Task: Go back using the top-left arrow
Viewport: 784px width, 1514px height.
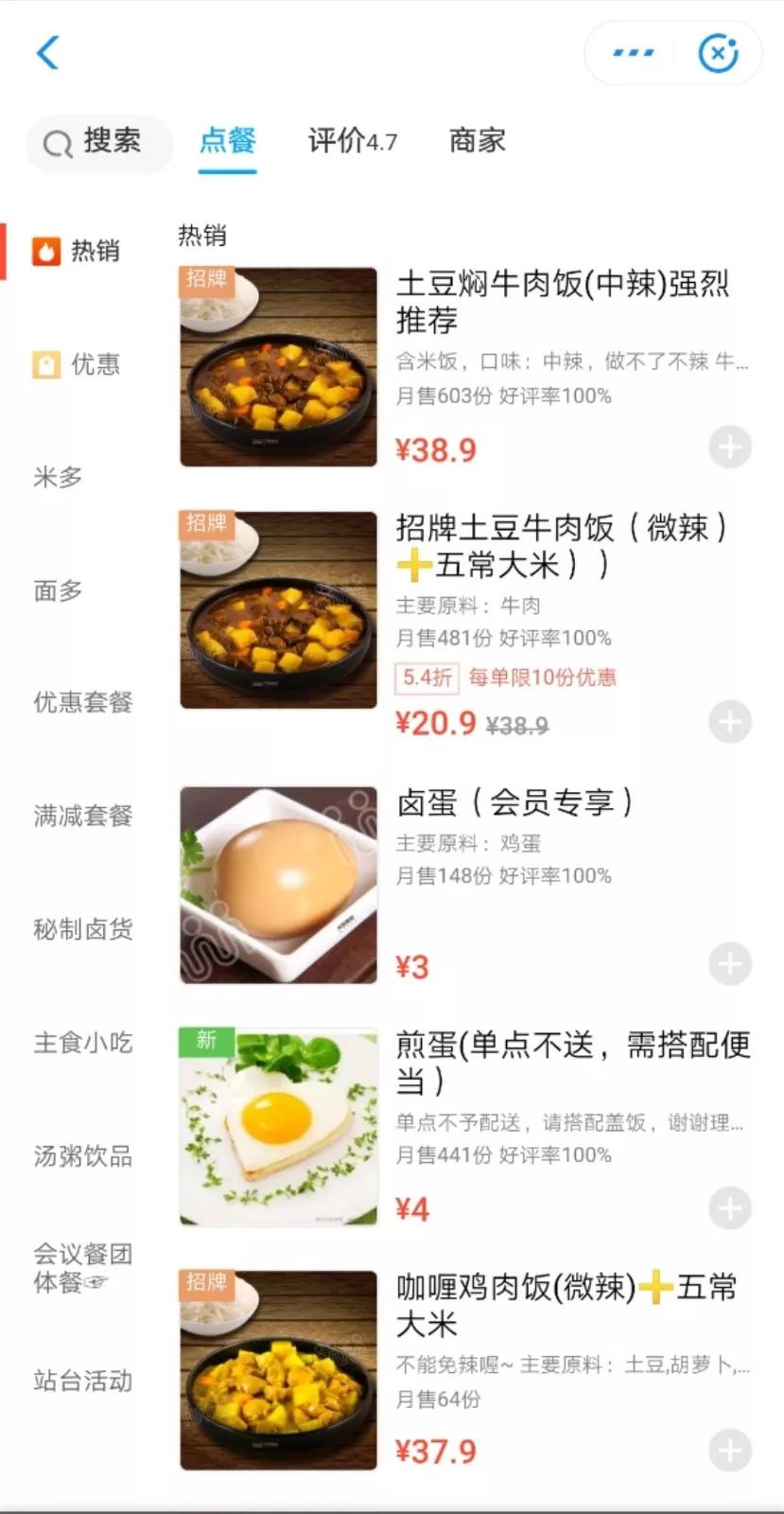Action: 48,52
